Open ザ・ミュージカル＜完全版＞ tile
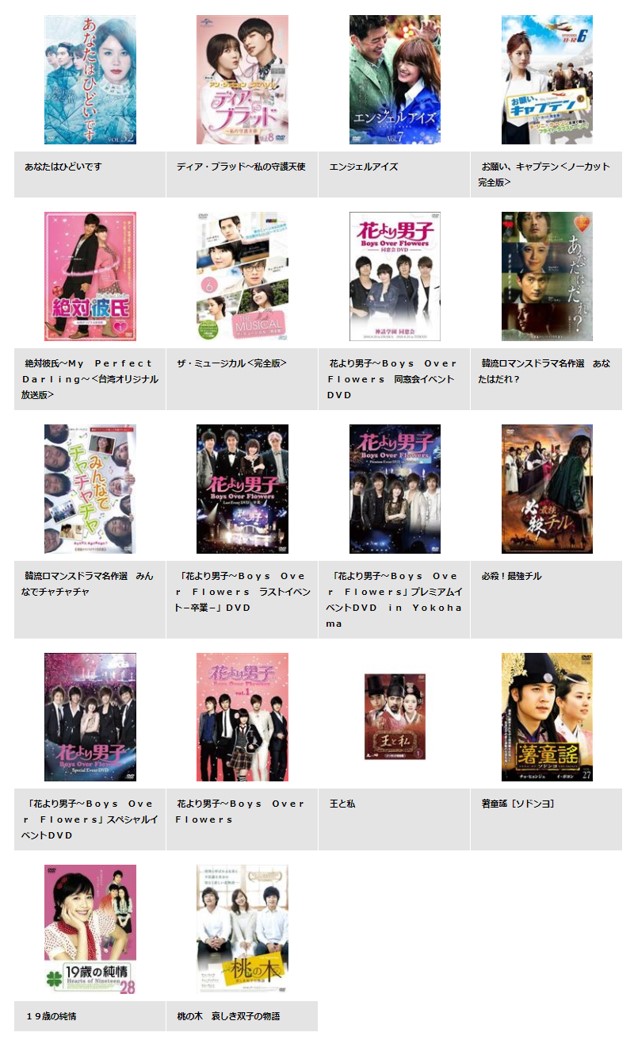Screen dimensions: 634x1040 (242, 276)
